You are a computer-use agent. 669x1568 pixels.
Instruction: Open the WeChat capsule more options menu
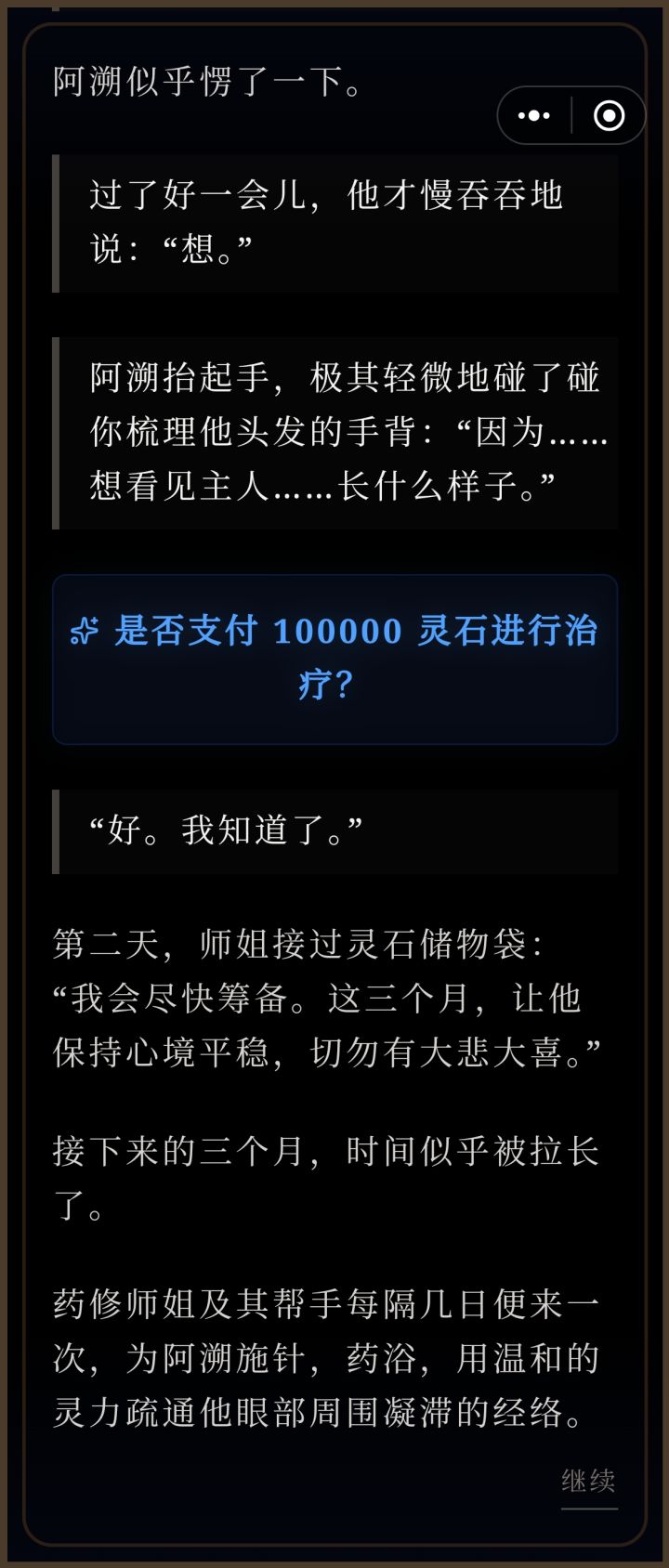tap(532, 115)
